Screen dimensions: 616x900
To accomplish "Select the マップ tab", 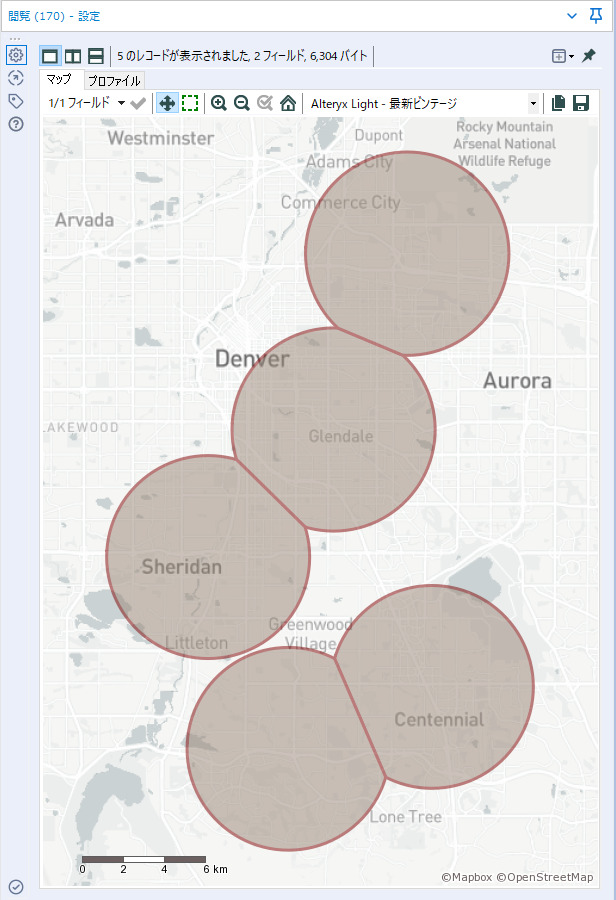I will (x=59, y=80).
